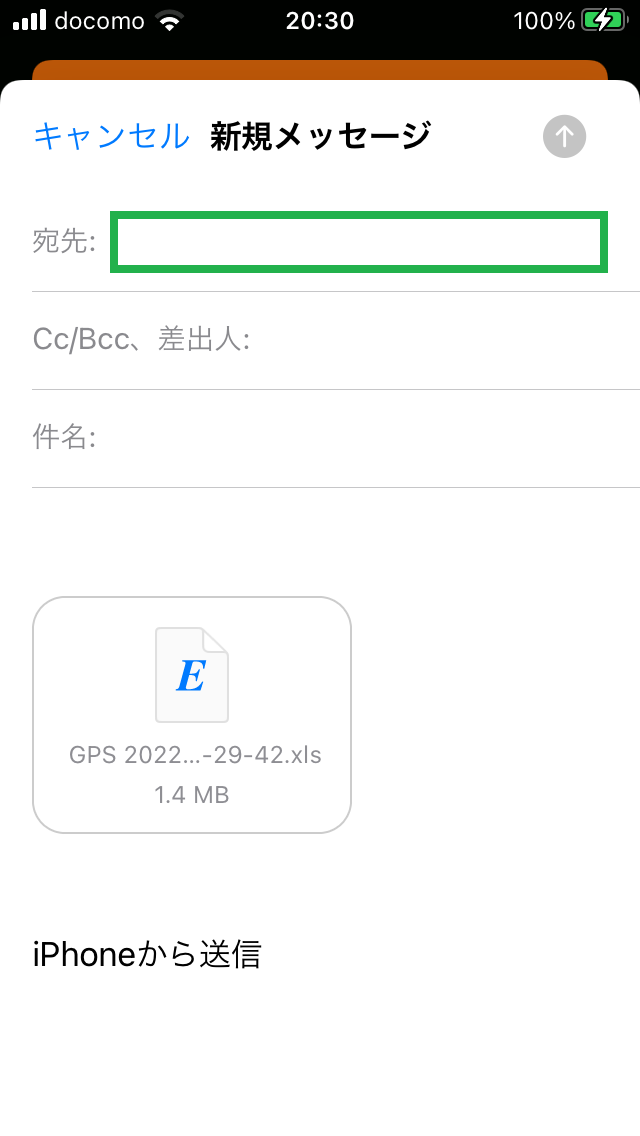Image resolution: width=640 pixels, height=1136 pixels.
Task: Expand the Cc/Bcc、差出人 row
Action: (x=336, y=340)
